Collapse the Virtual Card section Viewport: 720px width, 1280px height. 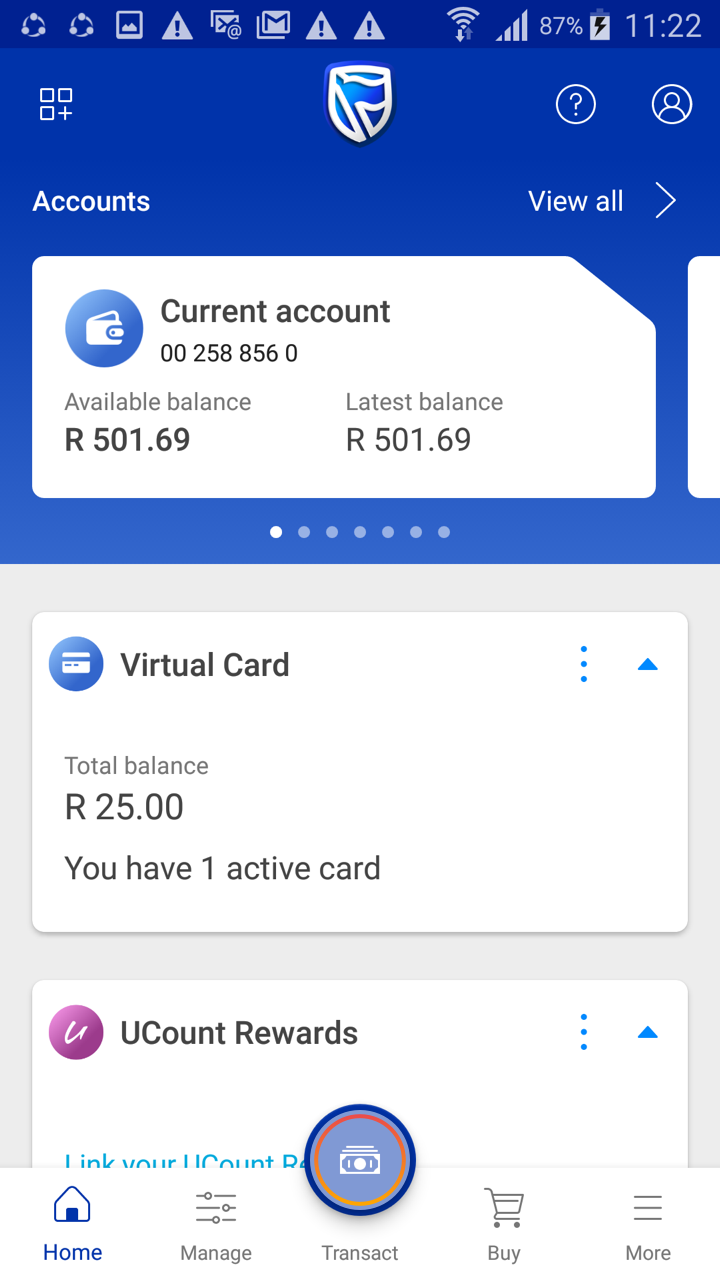tap(648, 664)
